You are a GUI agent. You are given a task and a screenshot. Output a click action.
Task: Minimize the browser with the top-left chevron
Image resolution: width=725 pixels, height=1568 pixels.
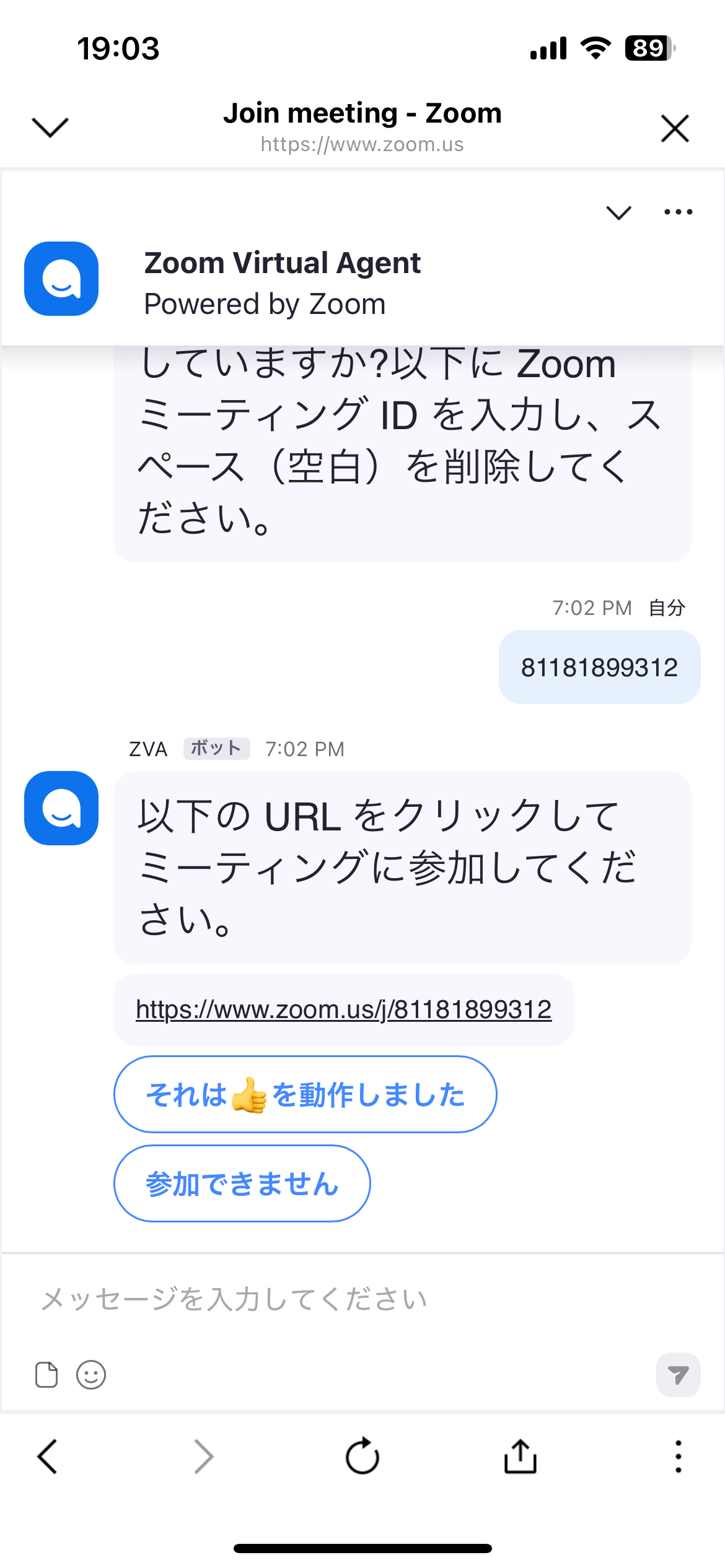tap(50, 128)
